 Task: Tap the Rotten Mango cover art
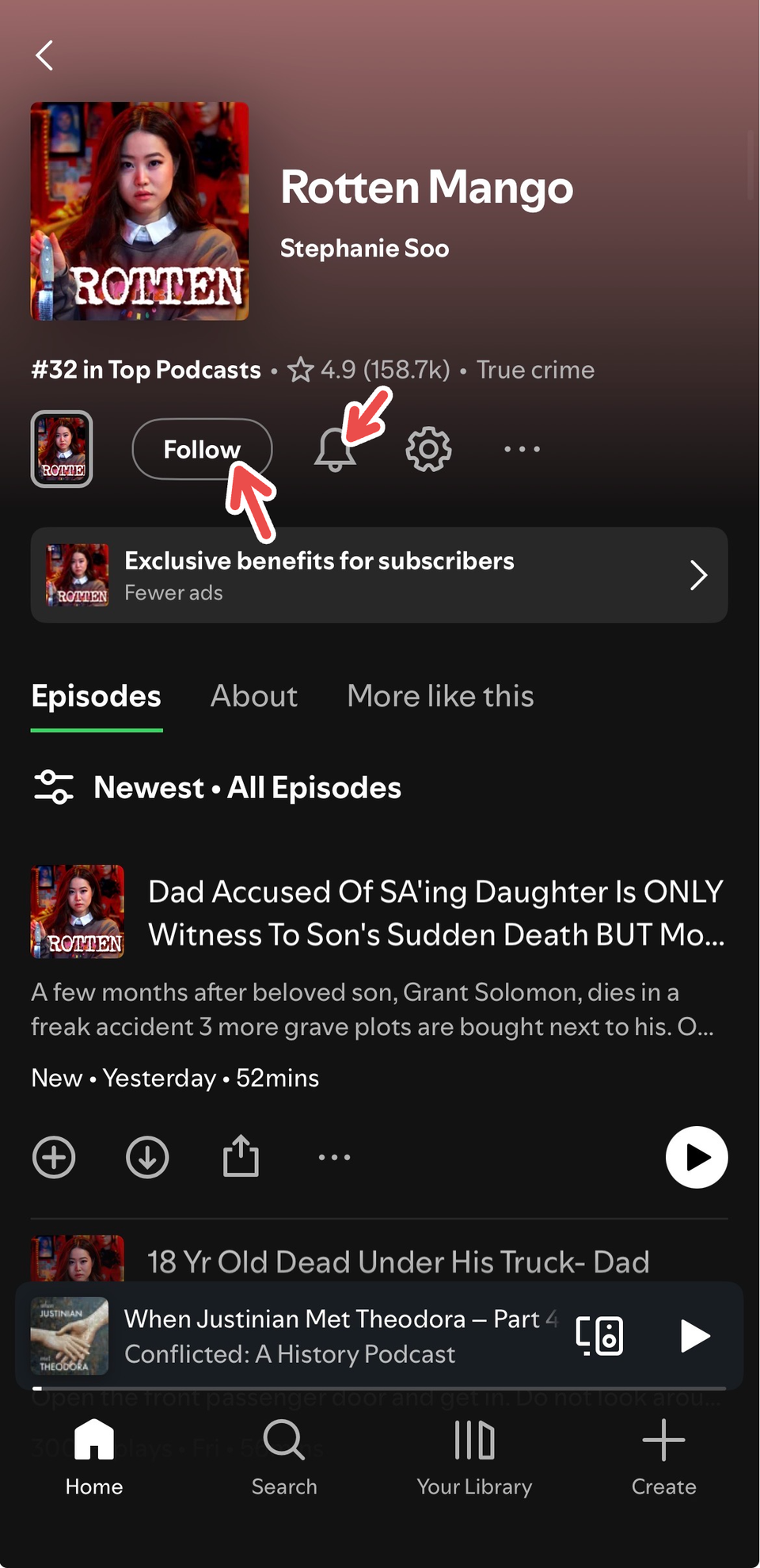(x=139, y=212)
